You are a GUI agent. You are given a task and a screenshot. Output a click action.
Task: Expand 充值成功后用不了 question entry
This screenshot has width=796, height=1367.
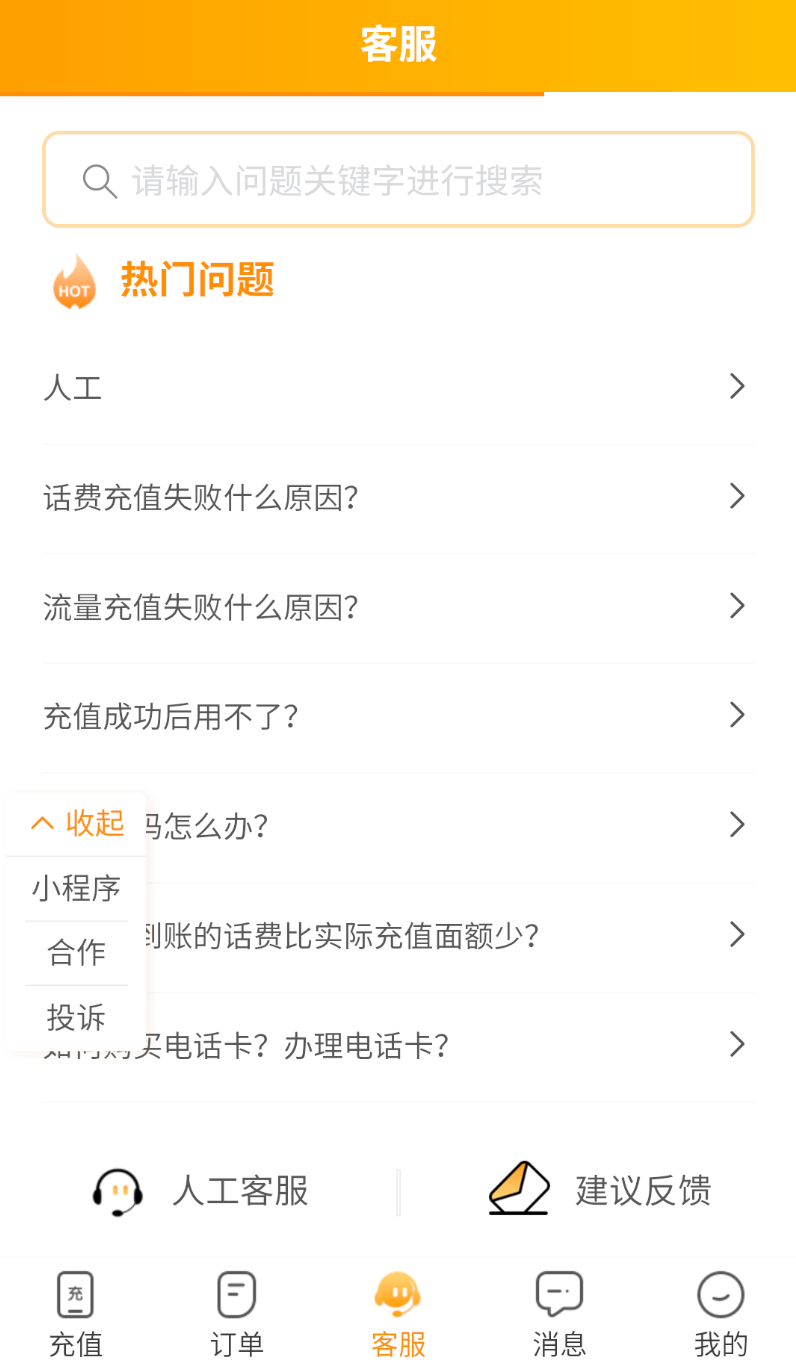pyautogui.click(x=737, y=715)
